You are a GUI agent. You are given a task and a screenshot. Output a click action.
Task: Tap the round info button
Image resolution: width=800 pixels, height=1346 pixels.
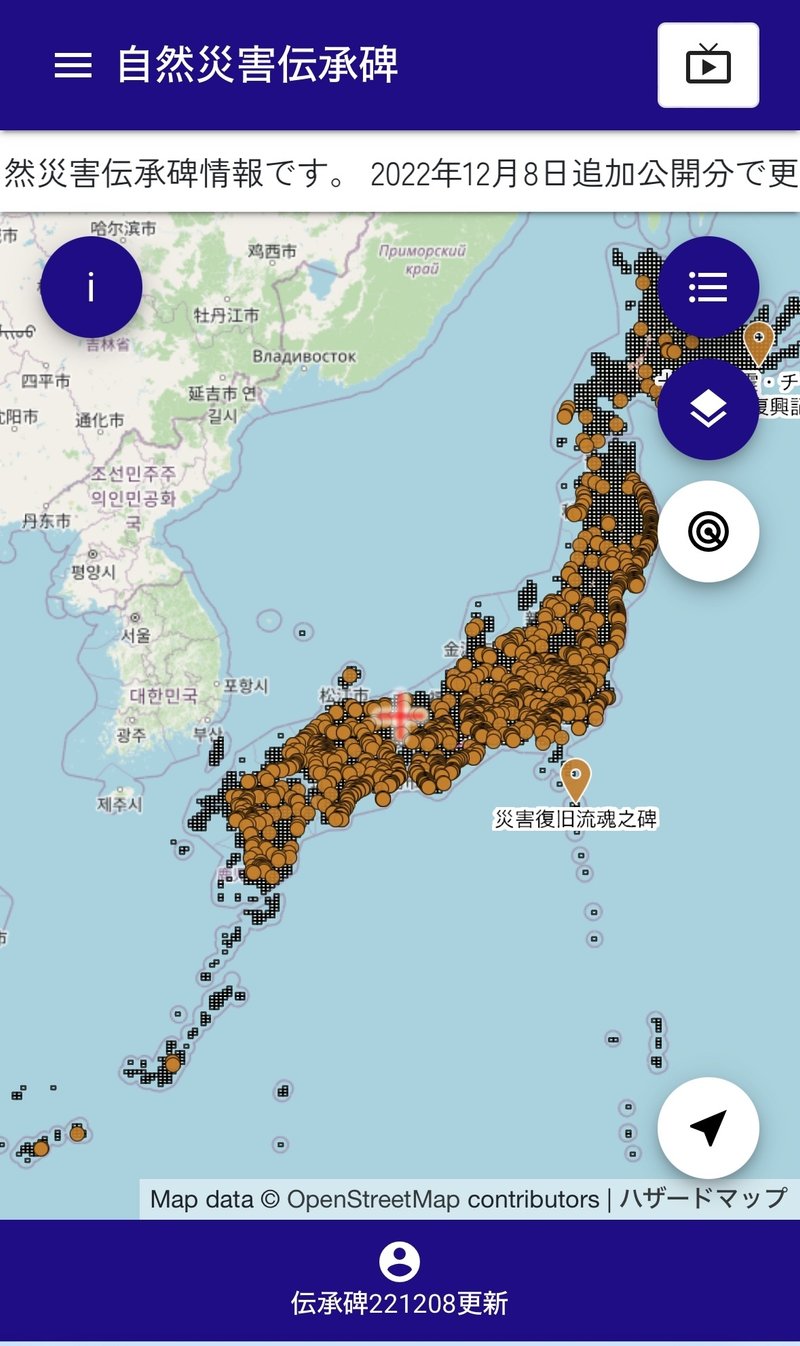click(91, 287)
